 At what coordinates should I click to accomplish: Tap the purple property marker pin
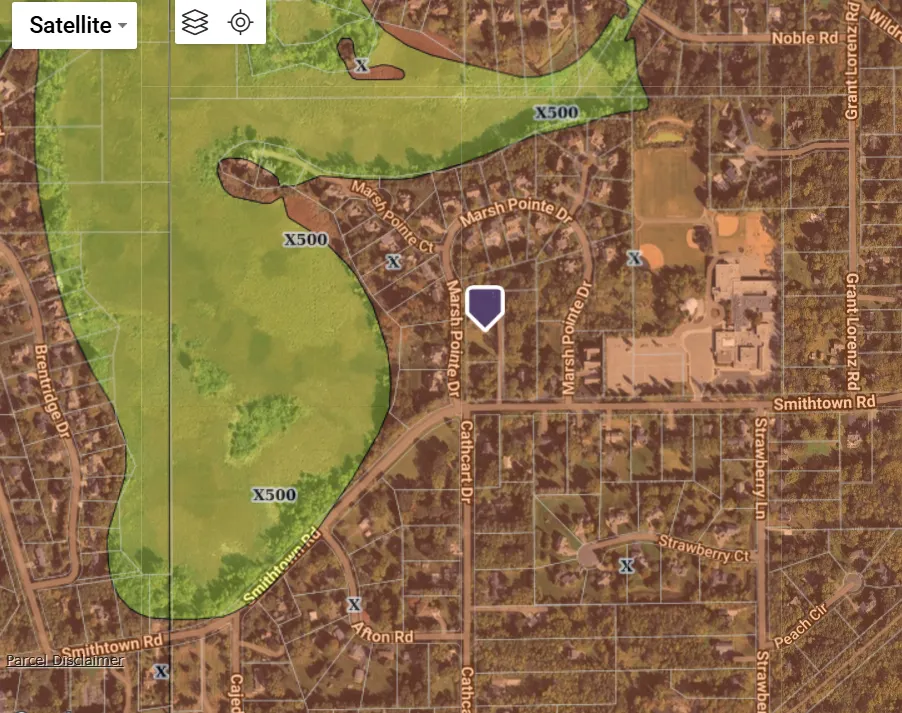click(485, 308)
